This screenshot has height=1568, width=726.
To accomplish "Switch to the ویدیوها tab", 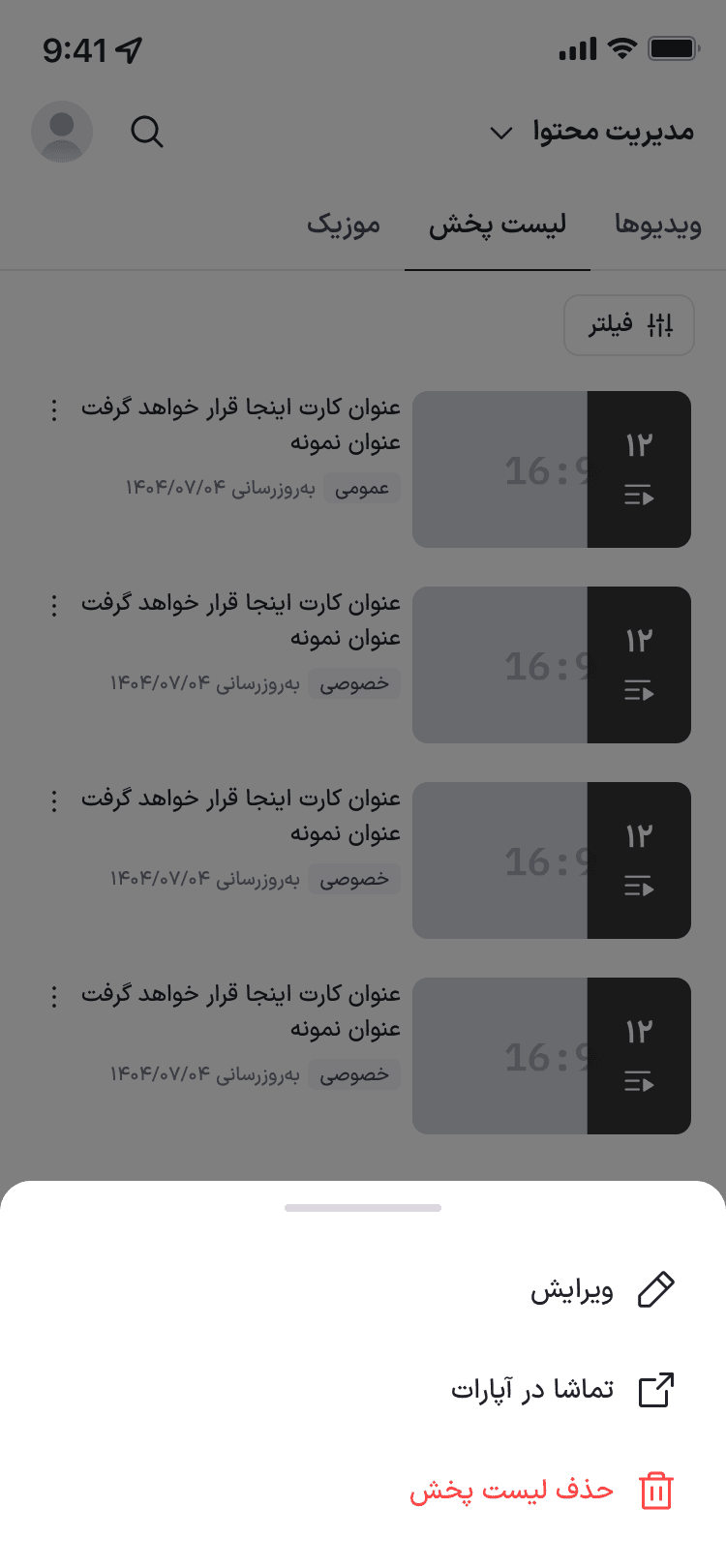I will click(658, 225).
